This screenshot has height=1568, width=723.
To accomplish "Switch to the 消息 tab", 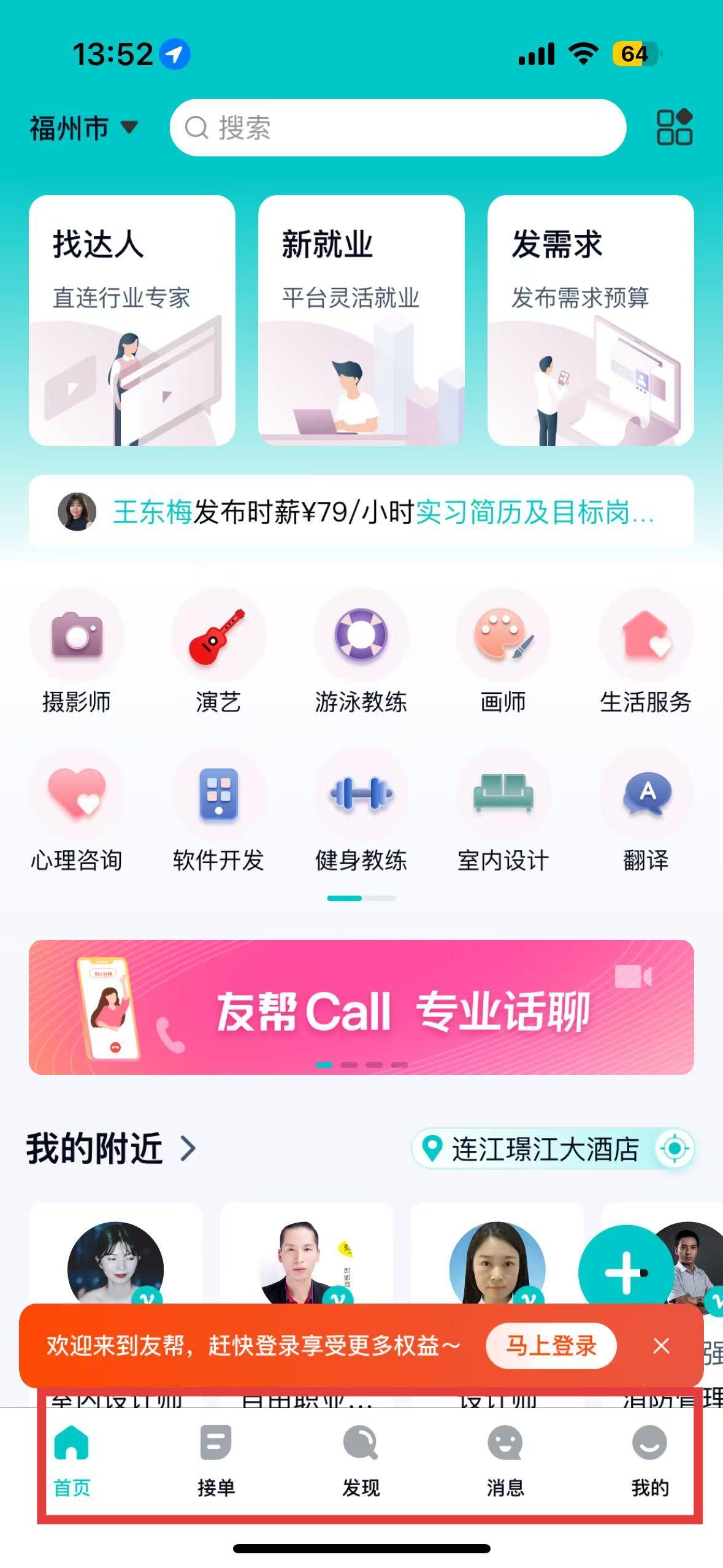I will tap(505, 1462).
